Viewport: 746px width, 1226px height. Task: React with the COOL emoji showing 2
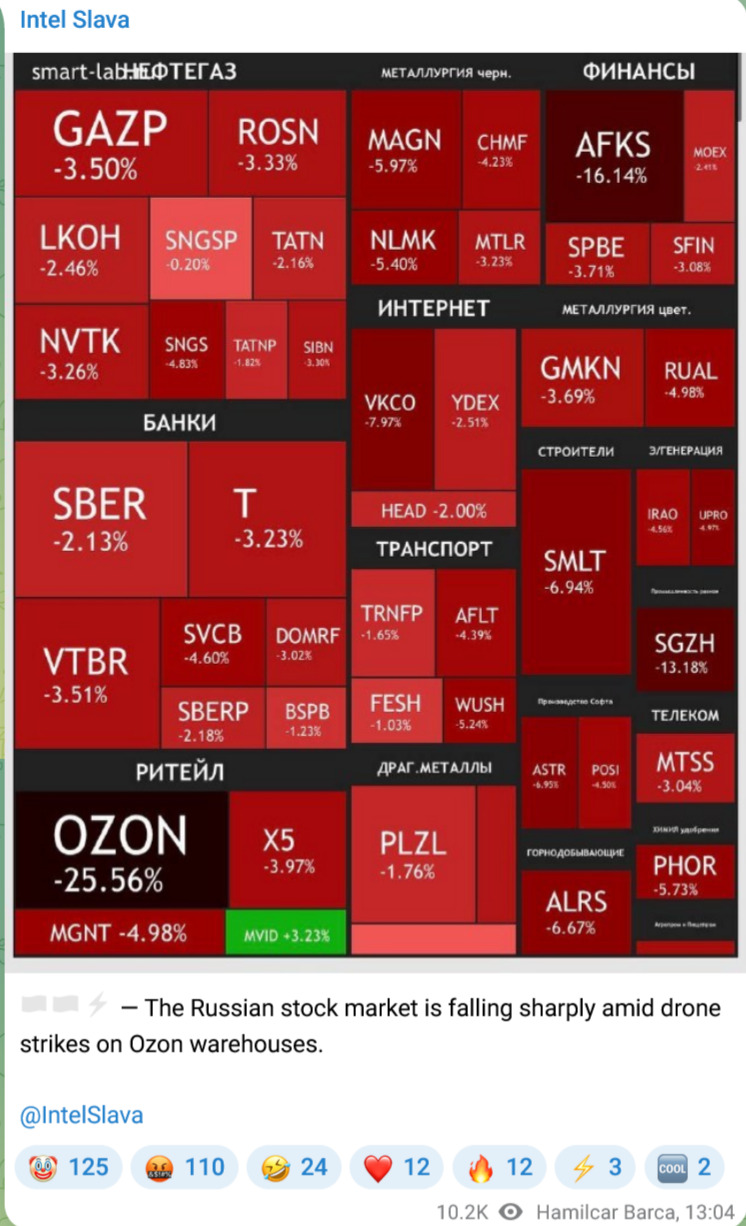click(684, 1167)
